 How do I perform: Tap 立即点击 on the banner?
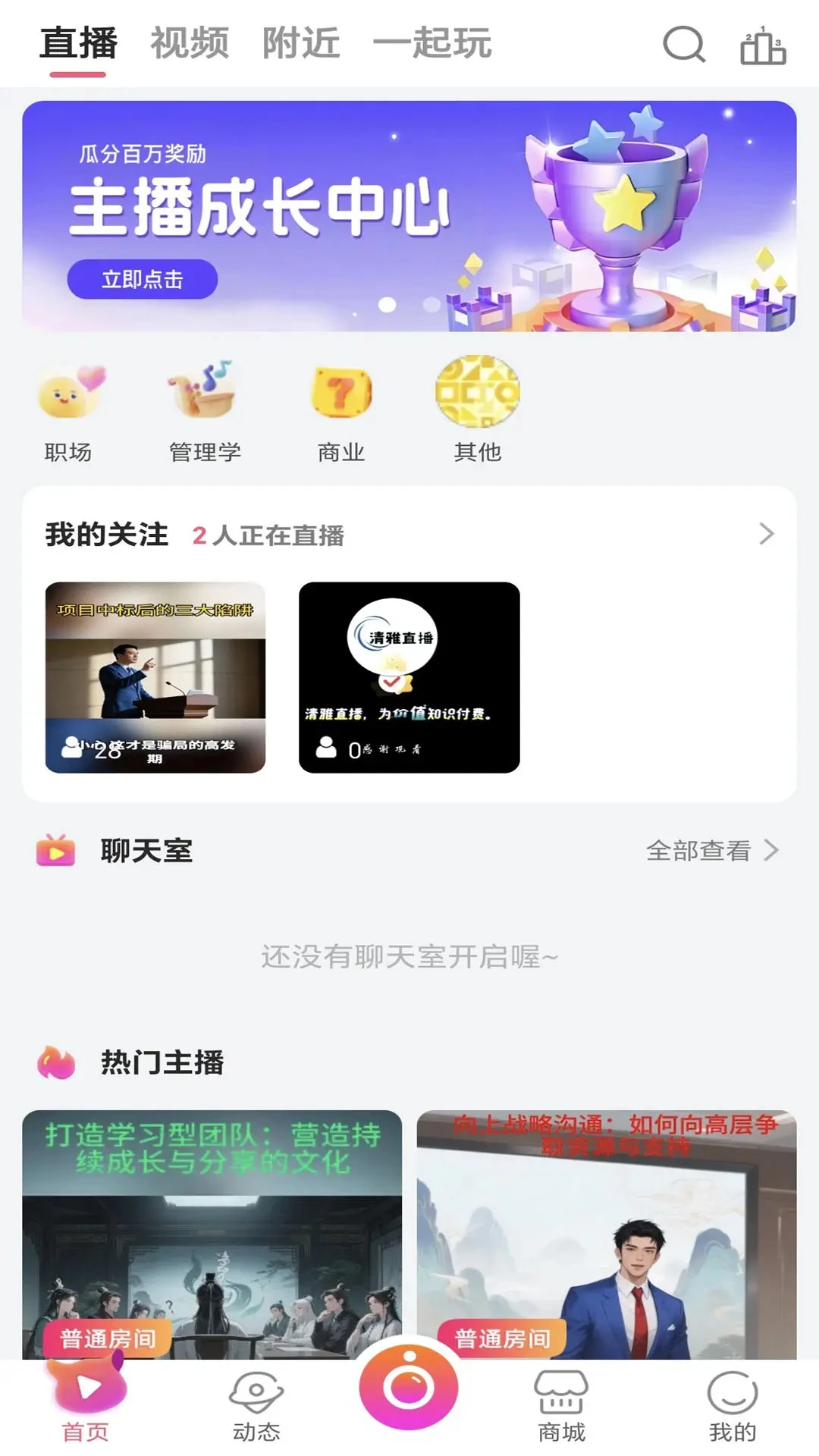tap(143, 279)
